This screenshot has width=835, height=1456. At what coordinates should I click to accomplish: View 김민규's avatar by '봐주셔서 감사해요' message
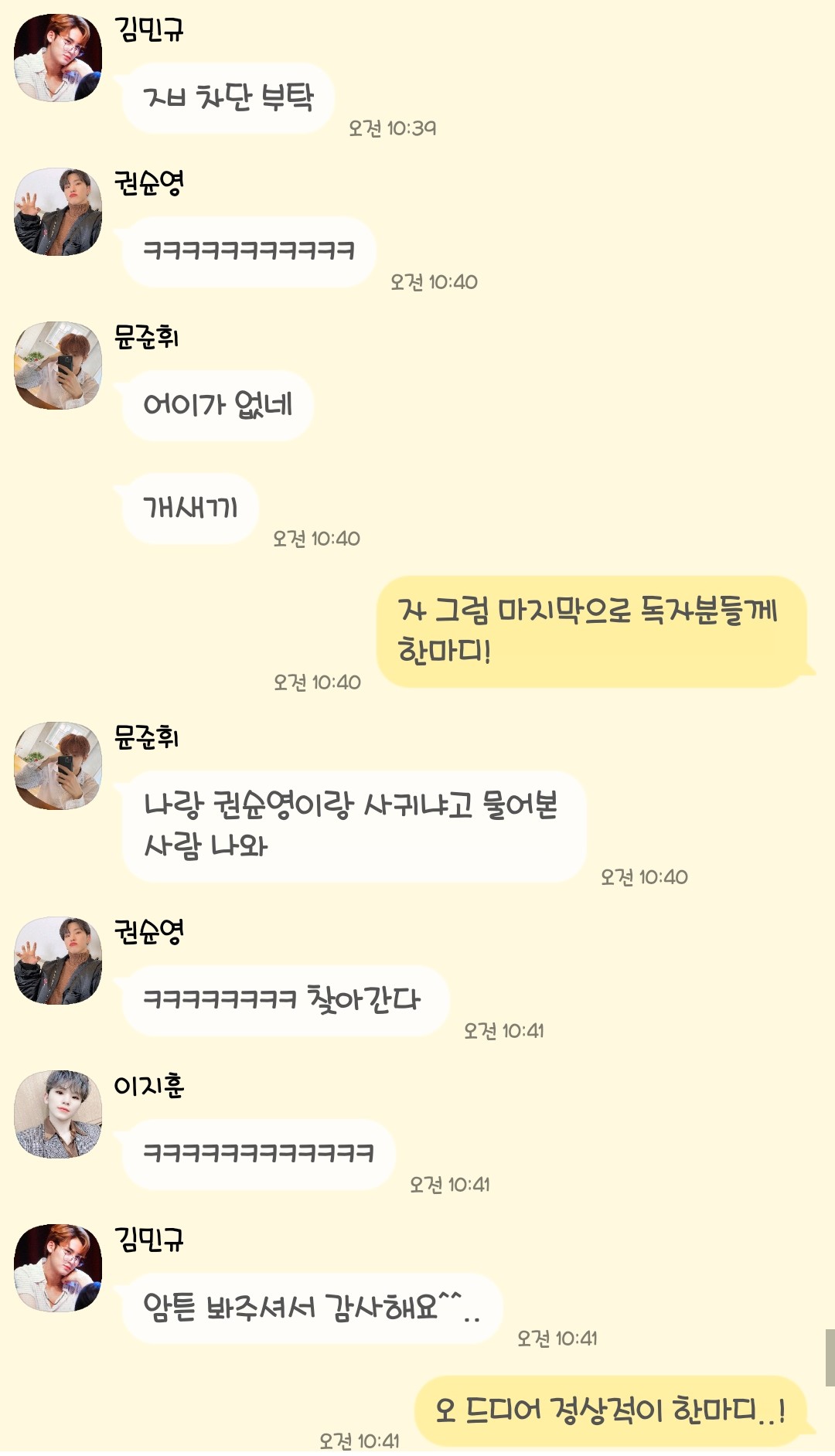[x=58, y=1268]
